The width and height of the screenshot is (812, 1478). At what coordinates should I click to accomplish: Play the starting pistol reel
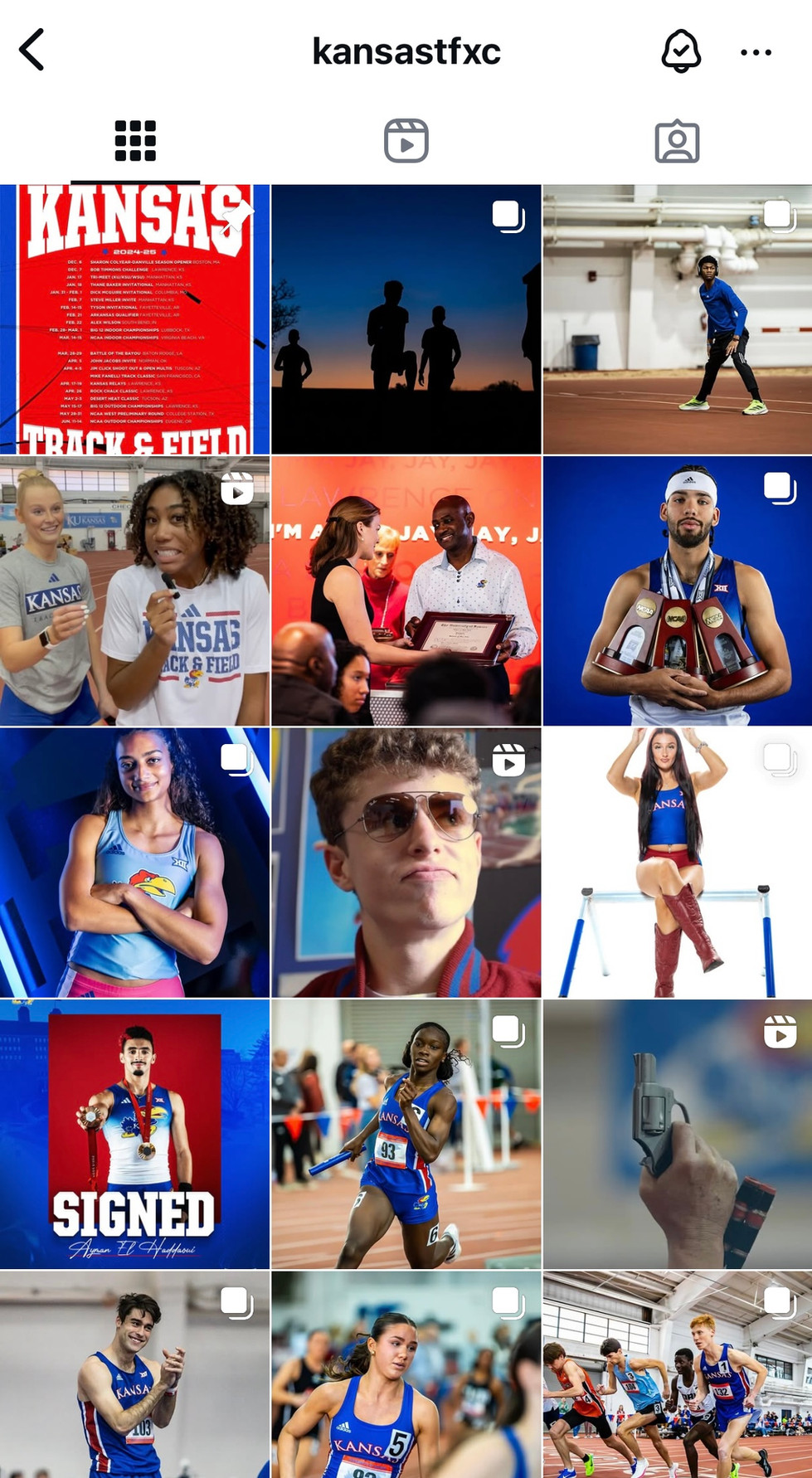pos(678,1134)
